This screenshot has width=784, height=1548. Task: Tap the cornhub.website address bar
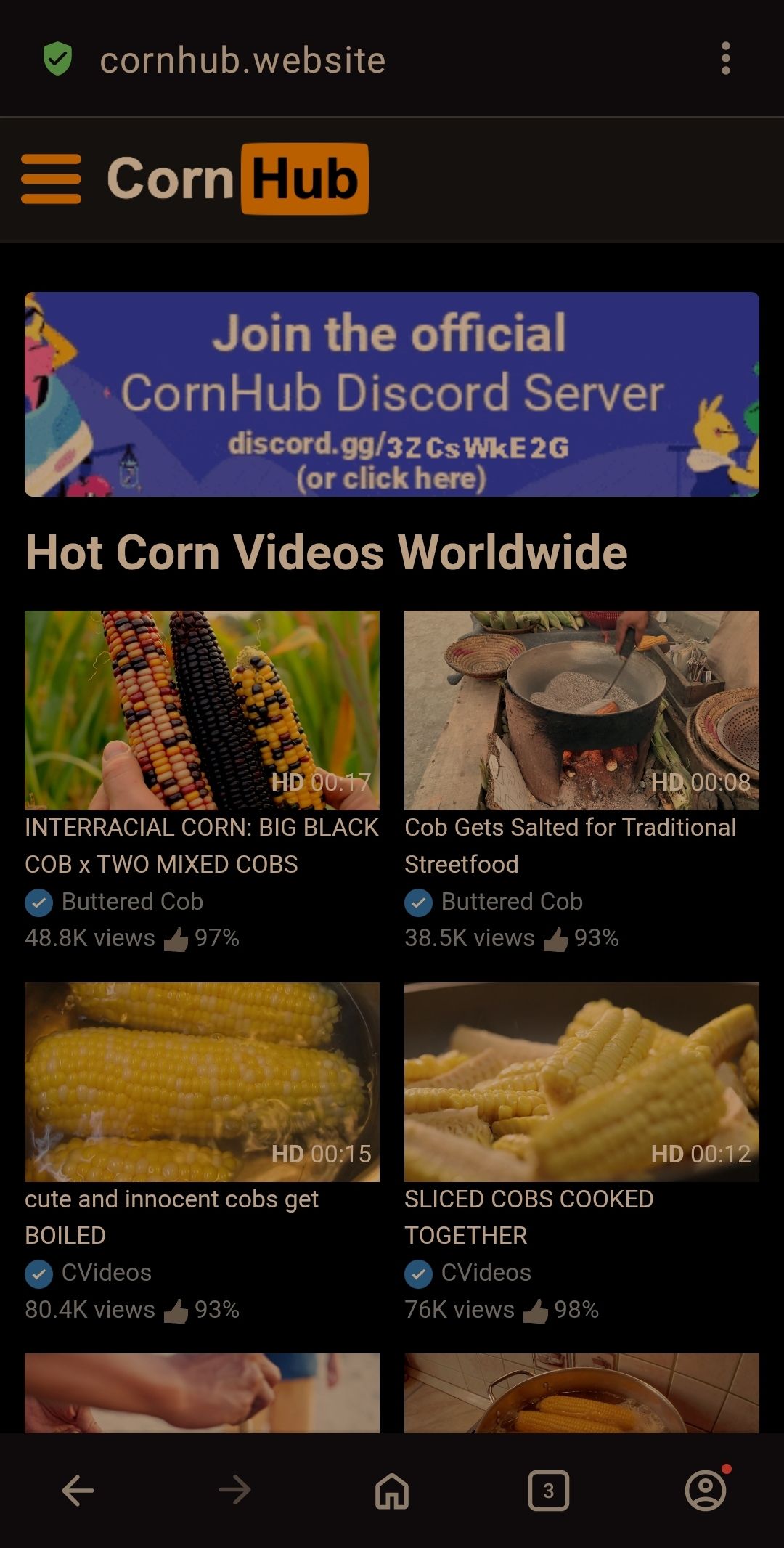242,60
